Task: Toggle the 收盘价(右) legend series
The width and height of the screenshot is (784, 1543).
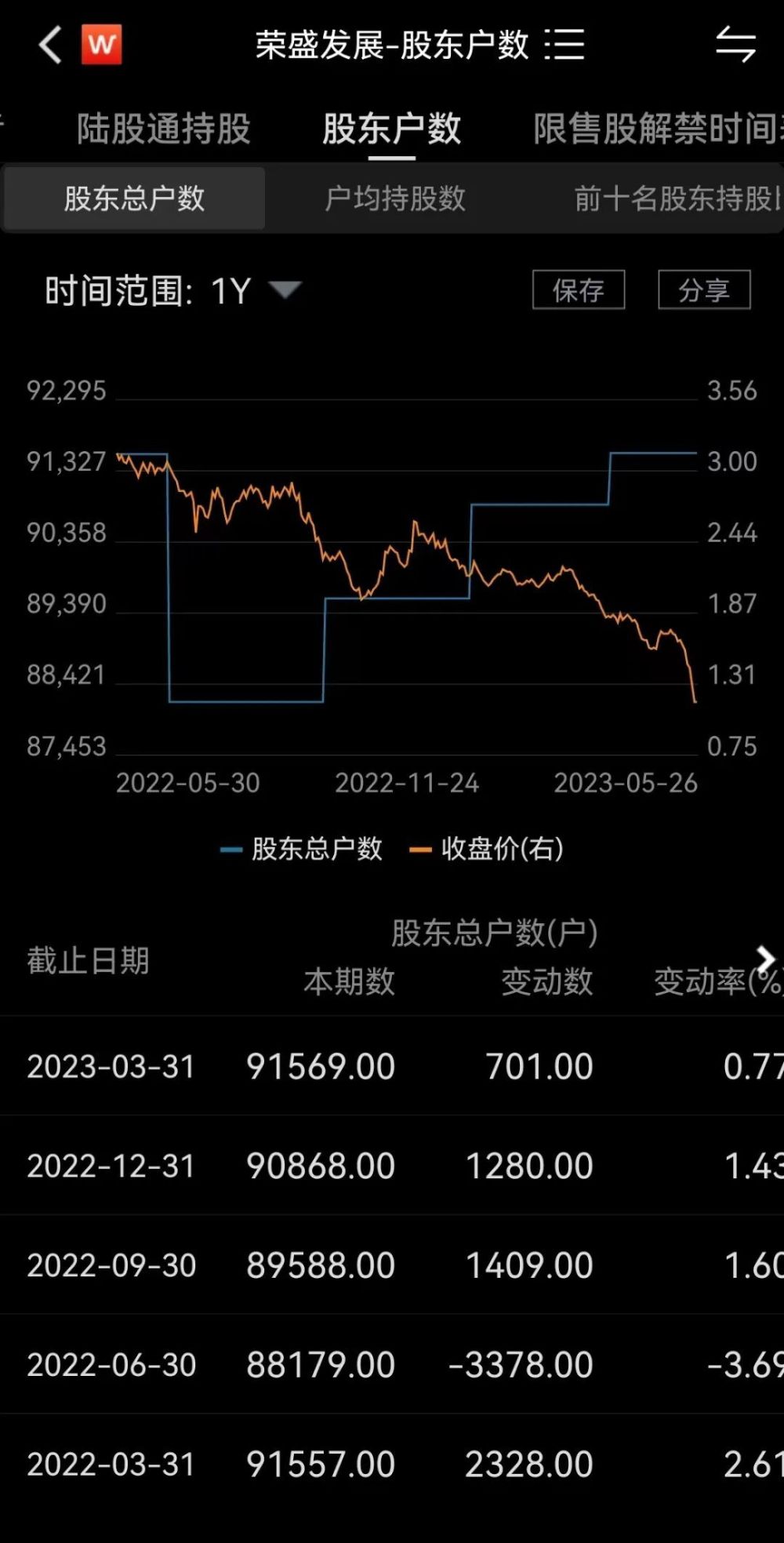Action: [x=487, y=849]
